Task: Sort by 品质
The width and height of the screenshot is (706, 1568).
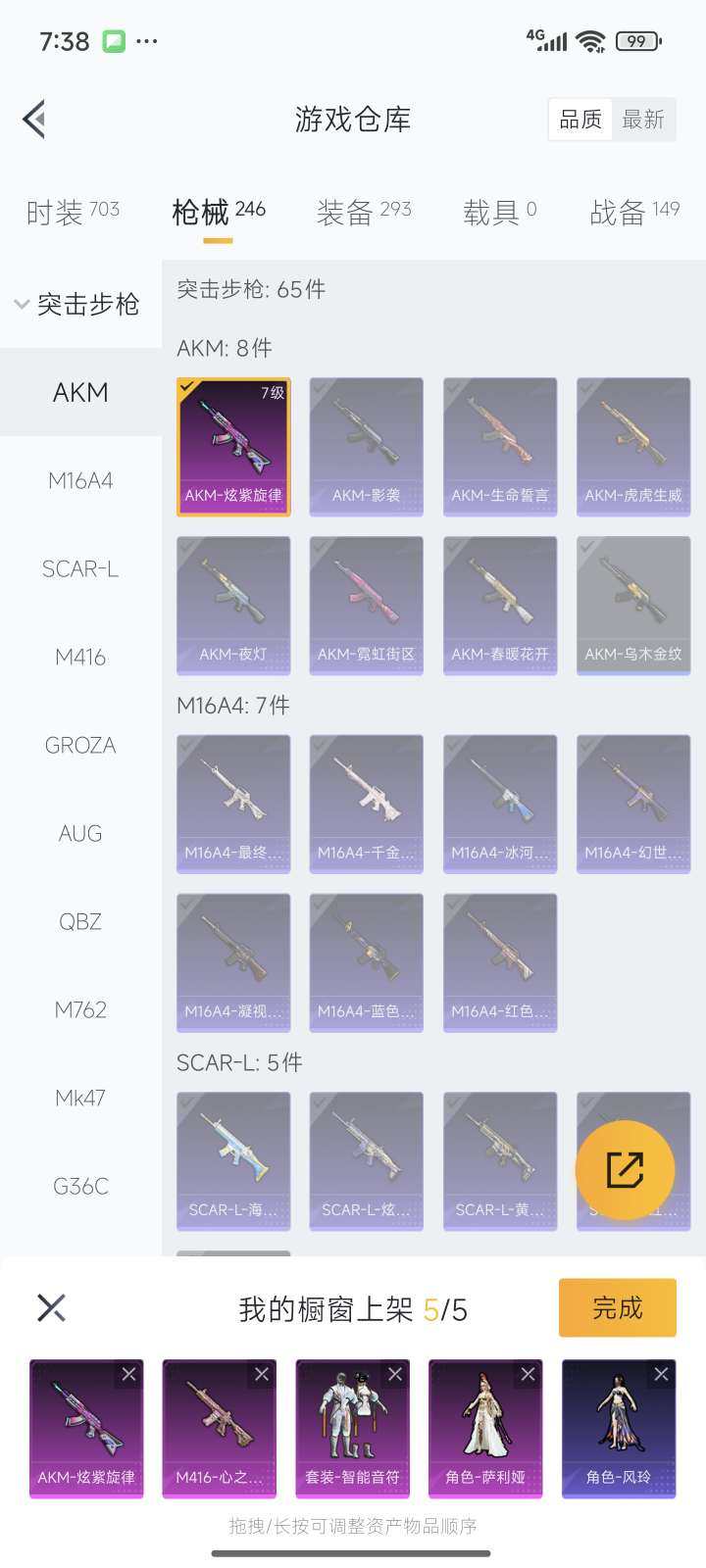Action: click(580, 120)
